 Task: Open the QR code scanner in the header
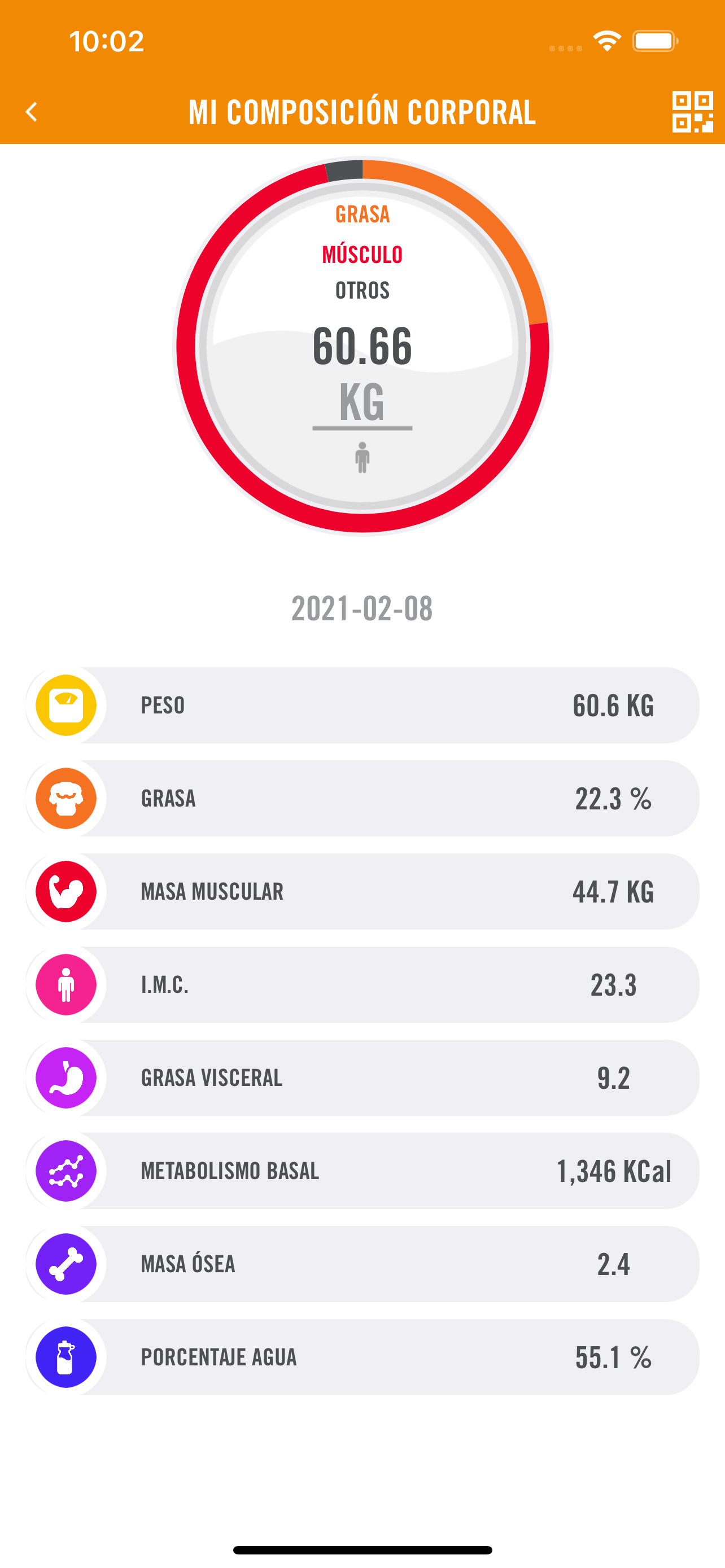[x=693, y=113]
